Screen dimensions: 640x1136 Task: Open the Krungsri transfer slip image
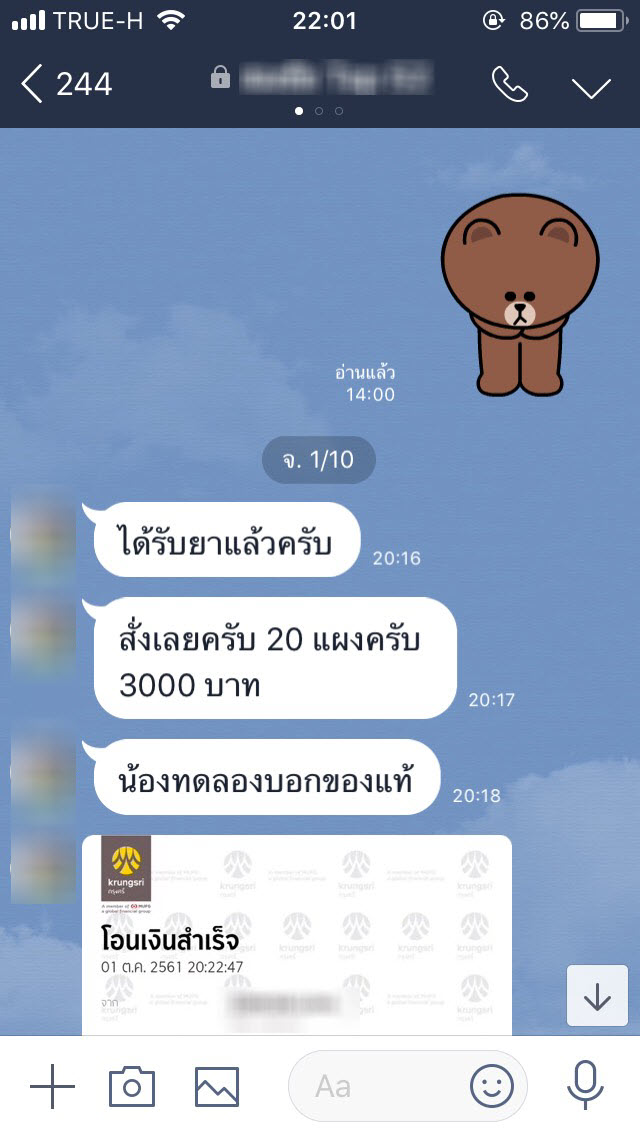tap(296, 935)
